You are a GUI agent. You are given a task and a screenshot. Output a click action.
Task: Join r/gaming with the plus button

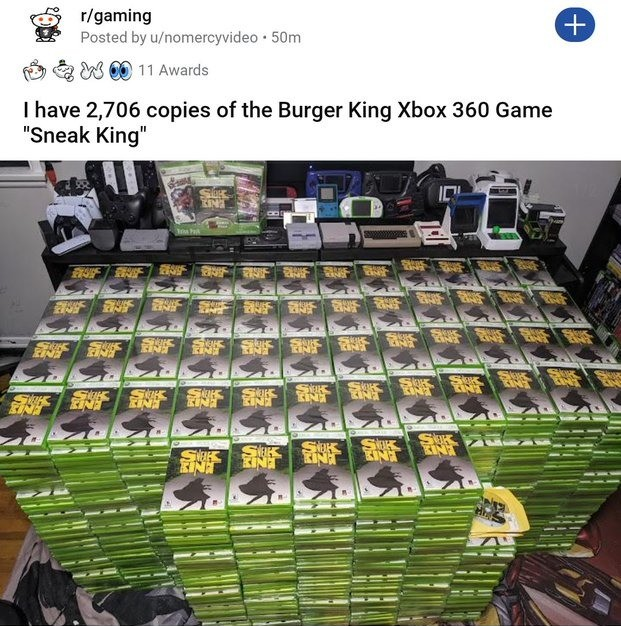575,26
